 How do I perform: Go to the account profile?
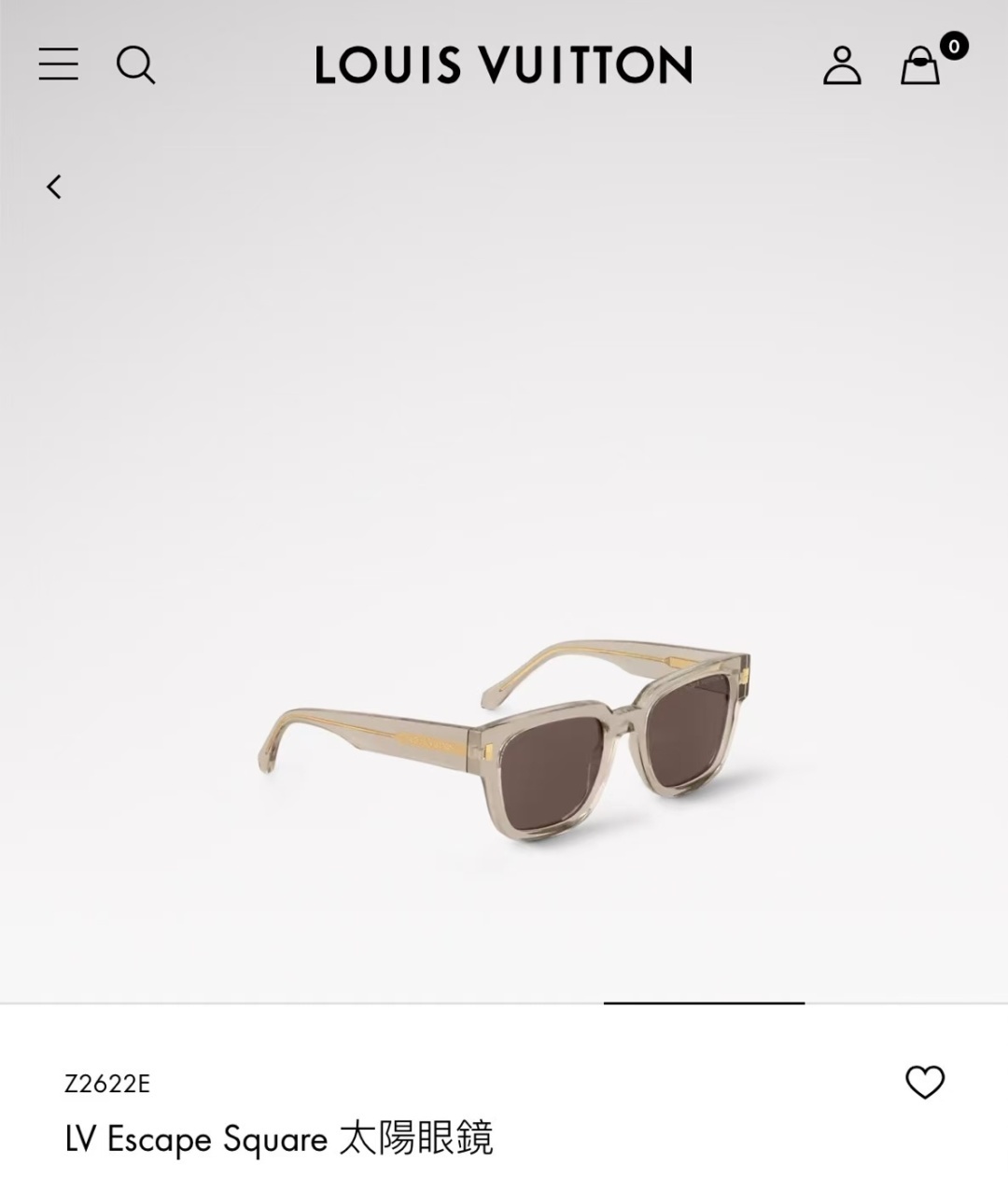click(841, 65)
